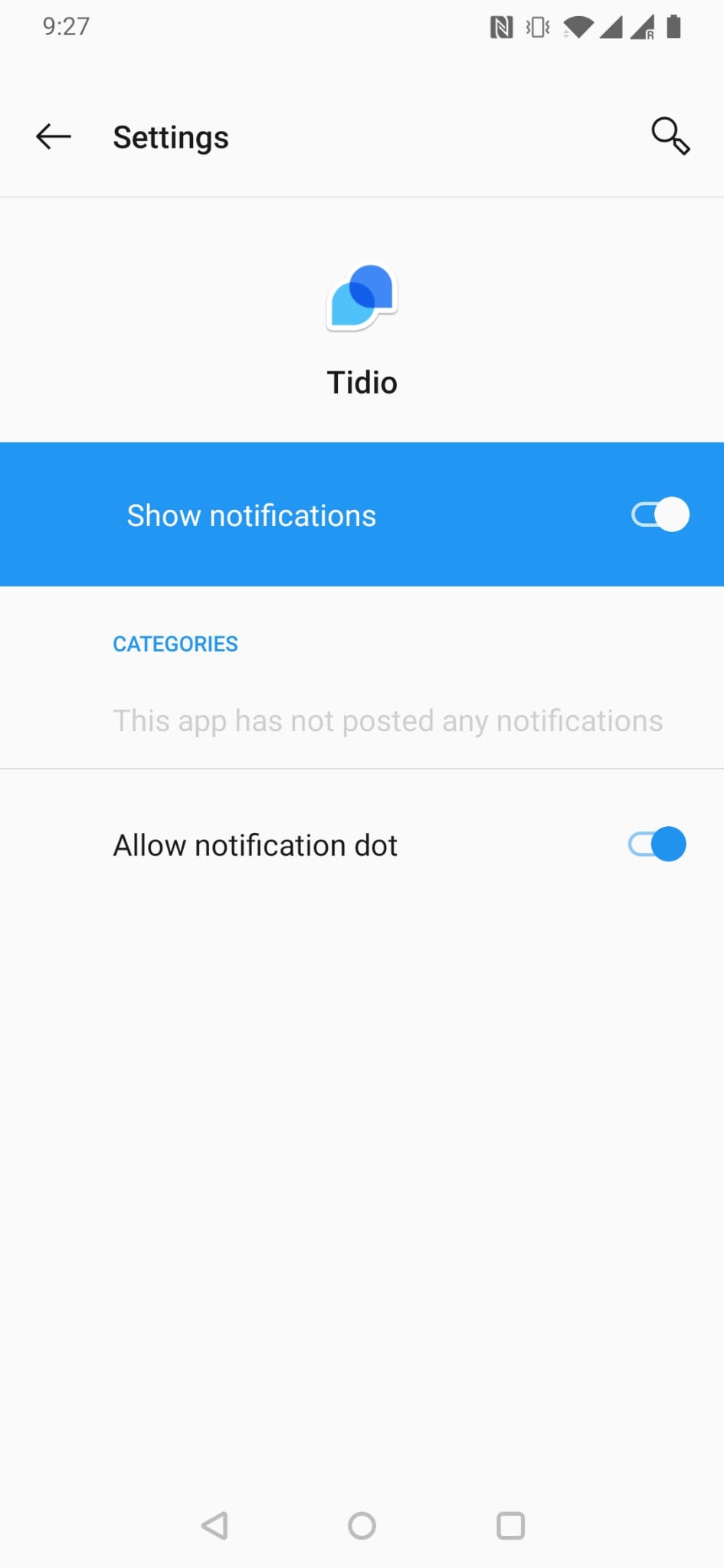
Task: Turn off Show notifications for Tidio
Action: point(660,514)
